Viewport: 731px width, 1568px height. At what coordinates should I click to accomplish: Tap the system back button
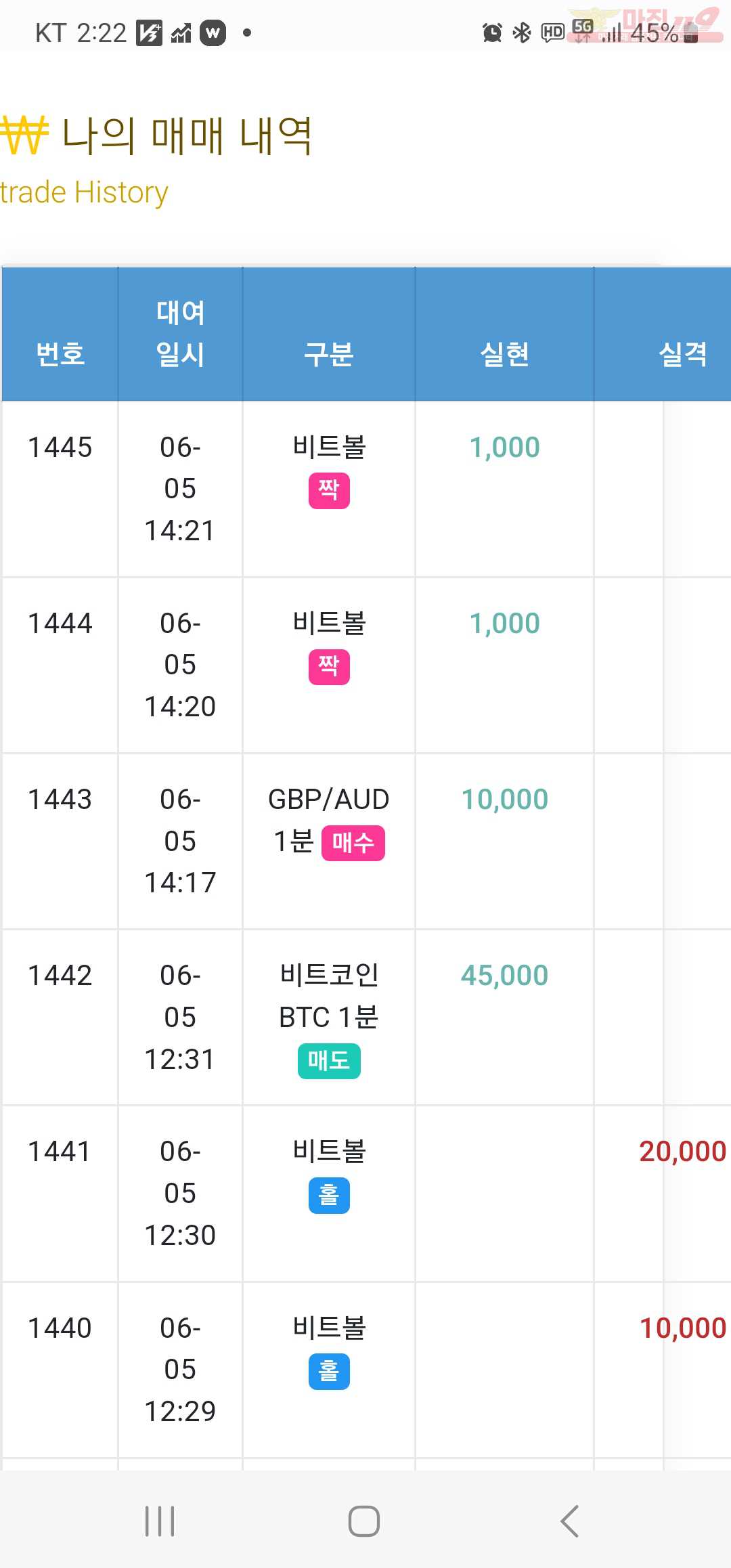click(570, 1521)
